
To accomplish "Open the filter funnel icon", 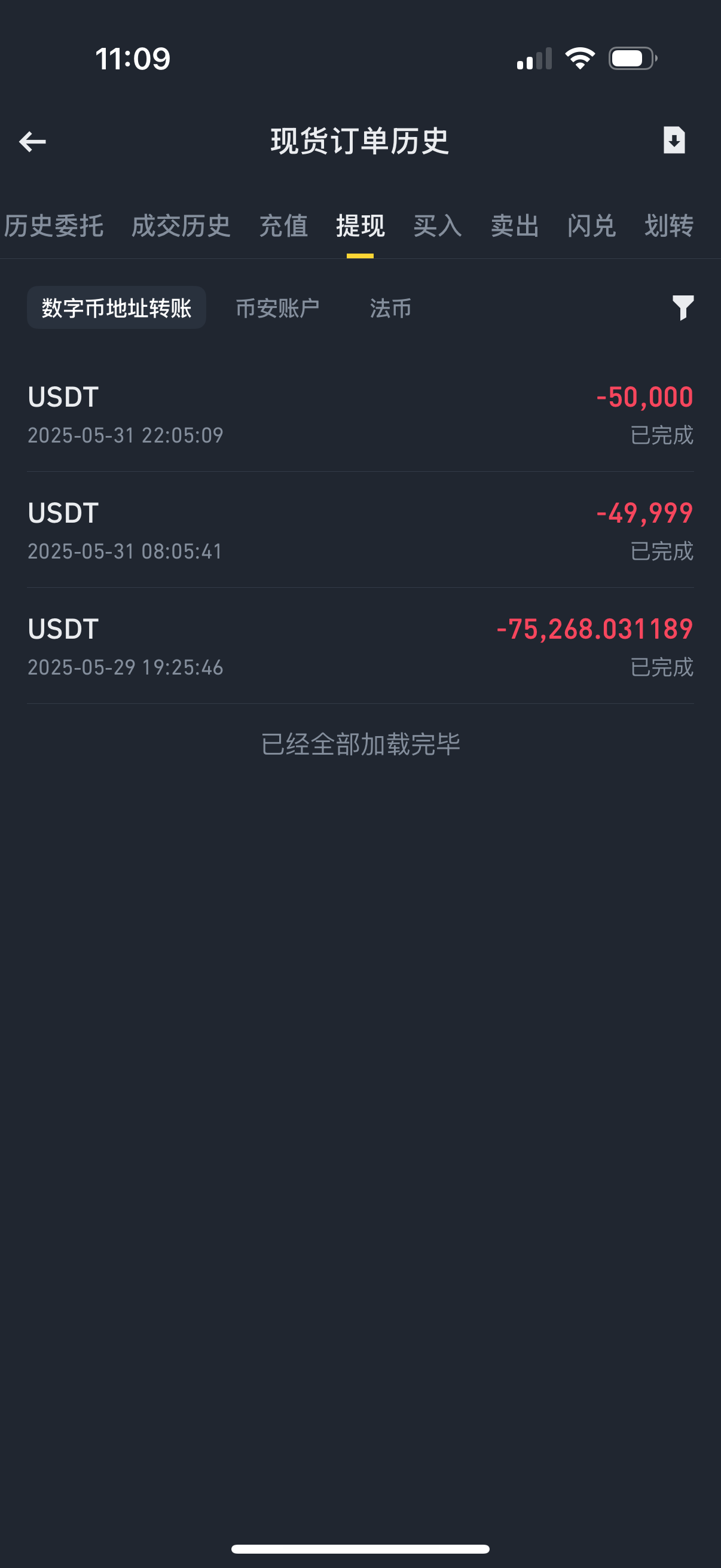I will [x=683, y=308].
